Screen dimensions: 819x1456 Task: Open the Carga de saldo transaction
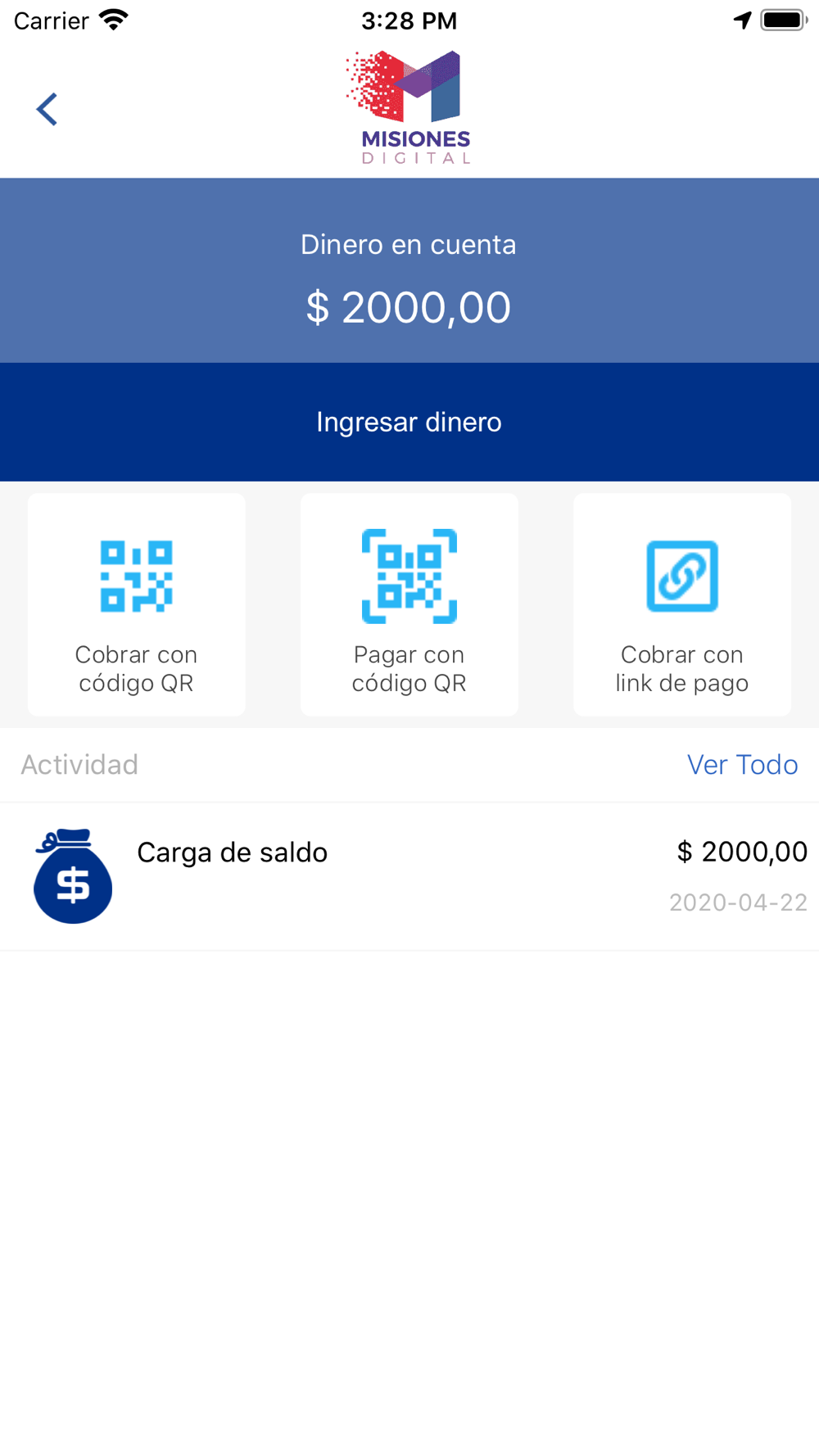tap(409, 876)
